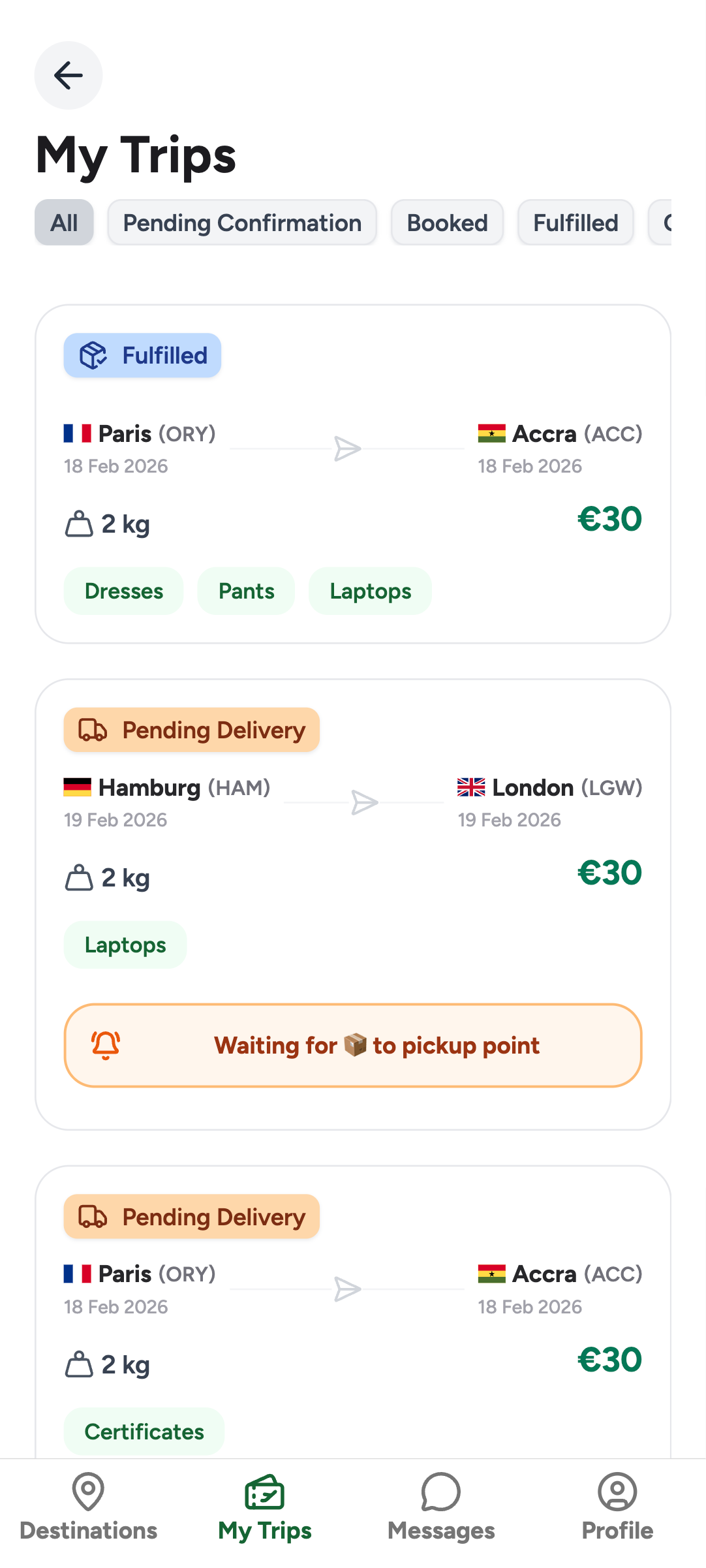Screen dimensions: 706x1568
Task: Open the bottom Paris trip with Certificates tag
Action: click(352, 1306)
